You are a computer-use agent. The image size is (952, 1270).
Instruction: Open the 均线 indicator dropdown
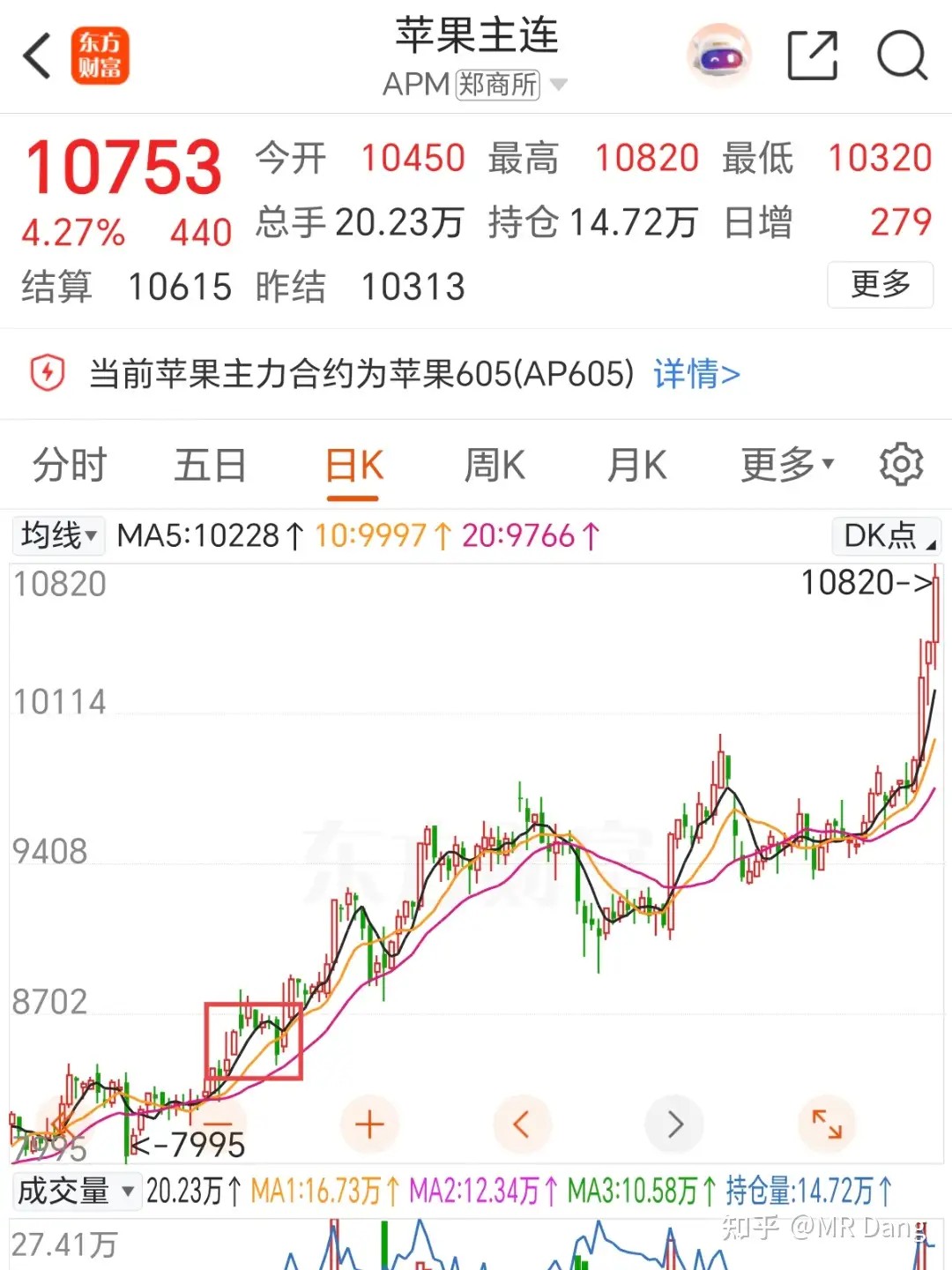58,535
